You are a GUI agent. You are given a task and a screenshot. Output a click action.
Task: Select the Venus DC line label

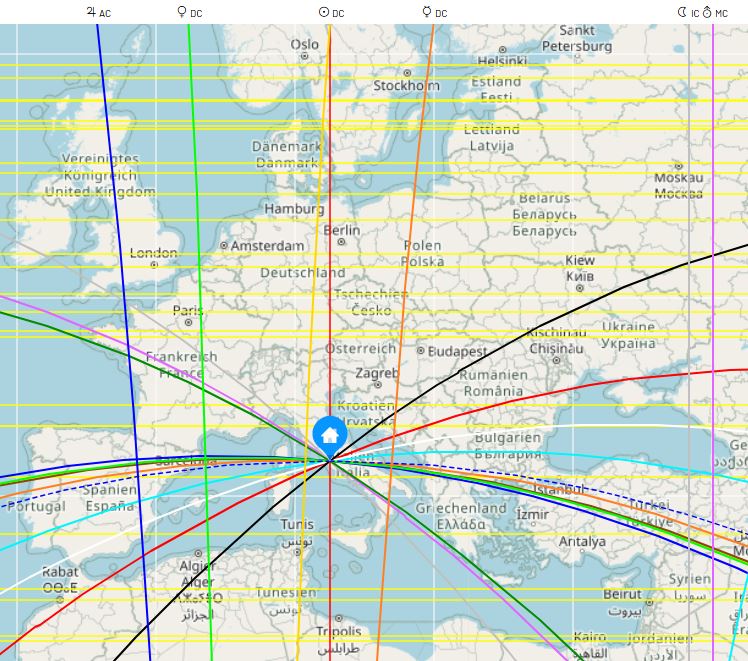(x=189, y=12)
